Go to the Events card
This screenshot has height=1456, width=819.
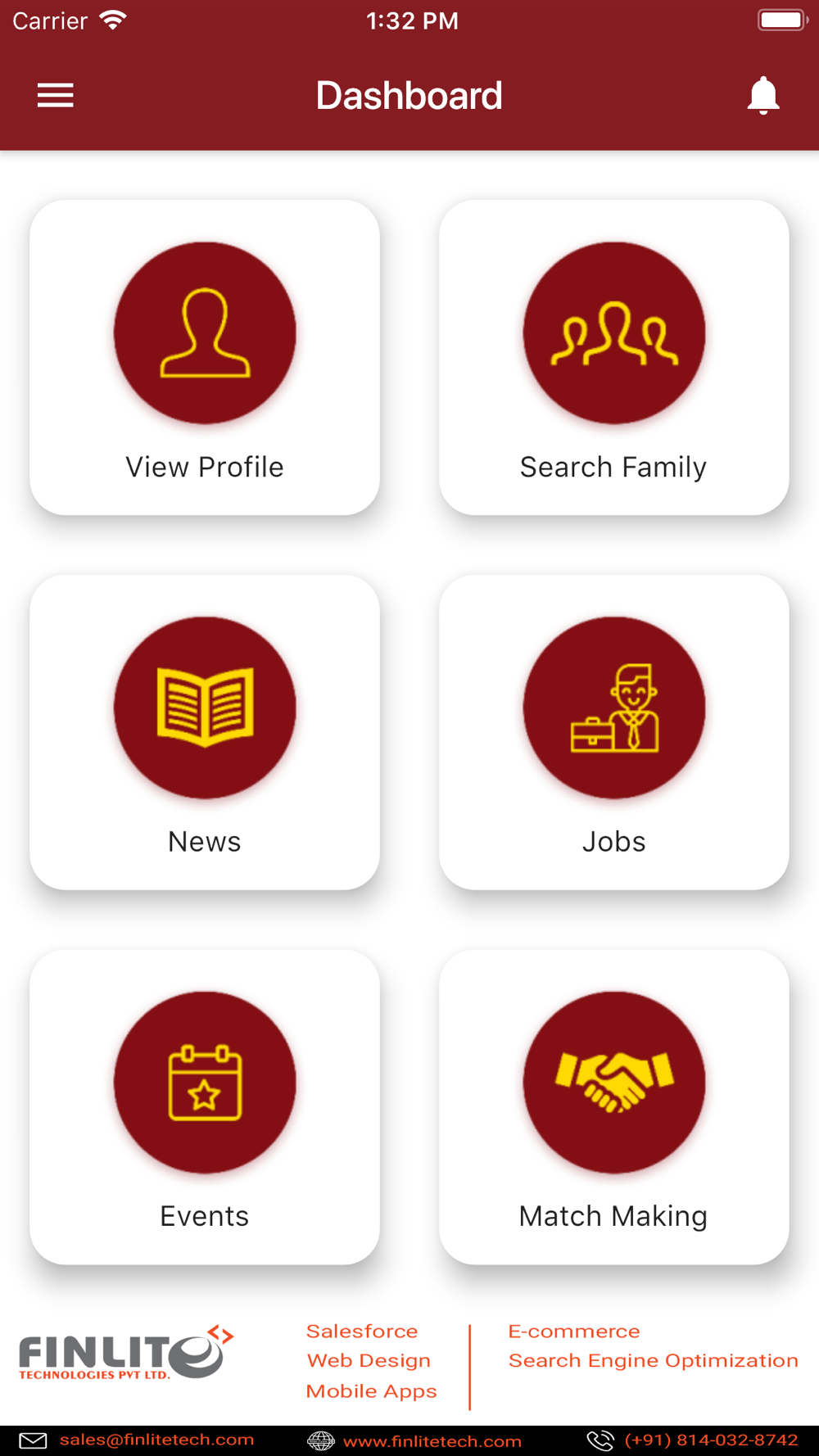(x=205, y=1107)
